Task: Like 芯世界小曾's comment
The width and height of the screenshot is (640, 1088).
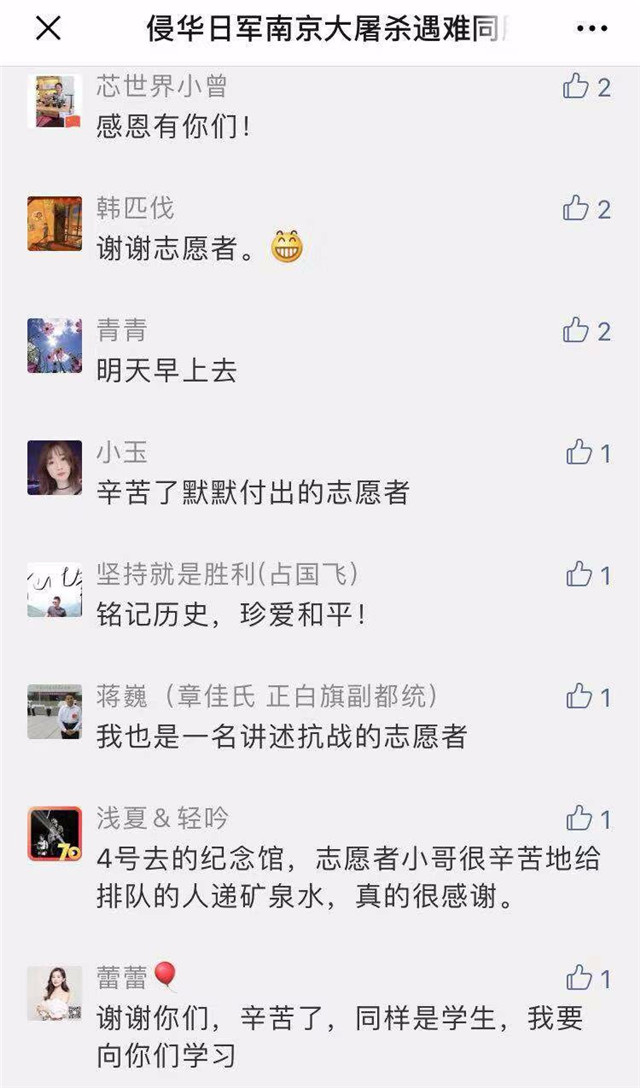Action: pos(576,87)
